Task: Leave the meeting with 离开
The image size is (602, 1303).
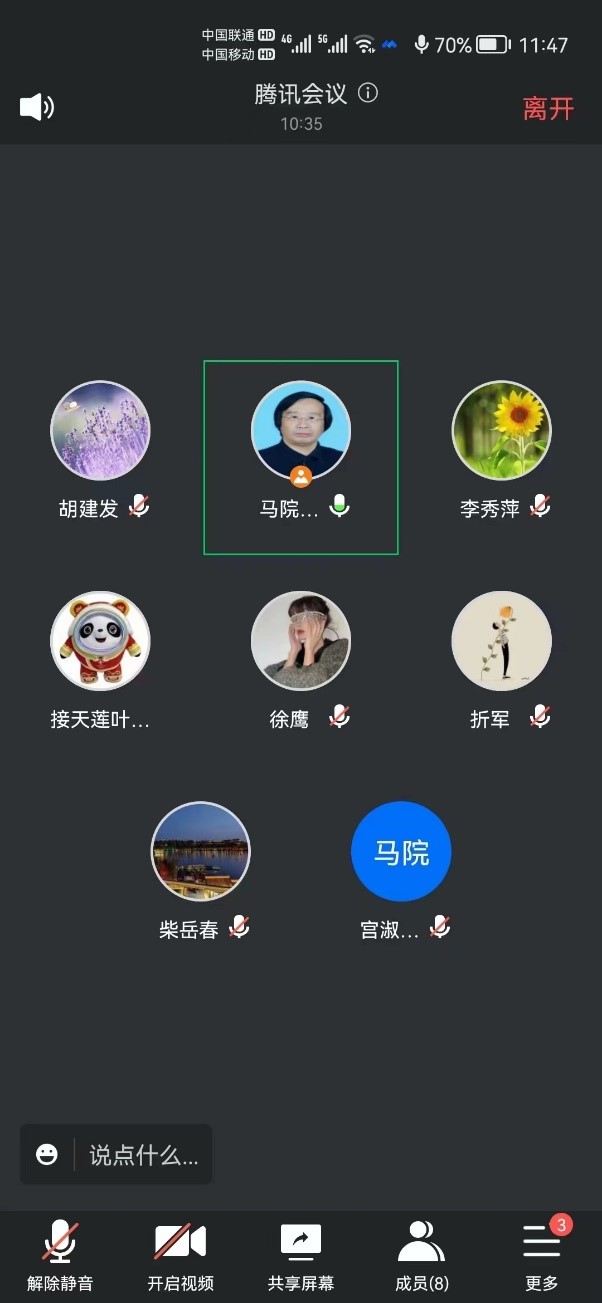Action: 548,109
